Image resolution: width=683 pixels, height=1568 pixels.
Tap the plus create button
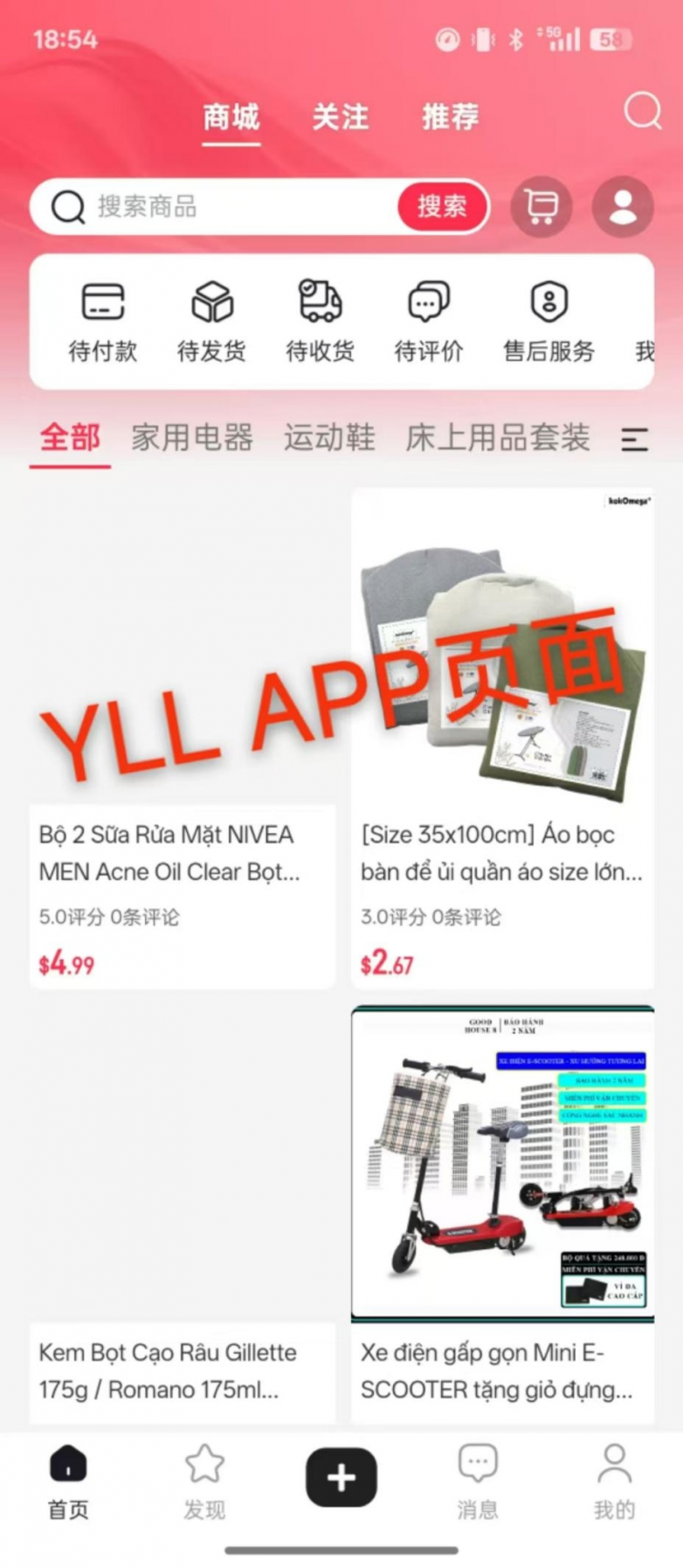point(341,1477)
